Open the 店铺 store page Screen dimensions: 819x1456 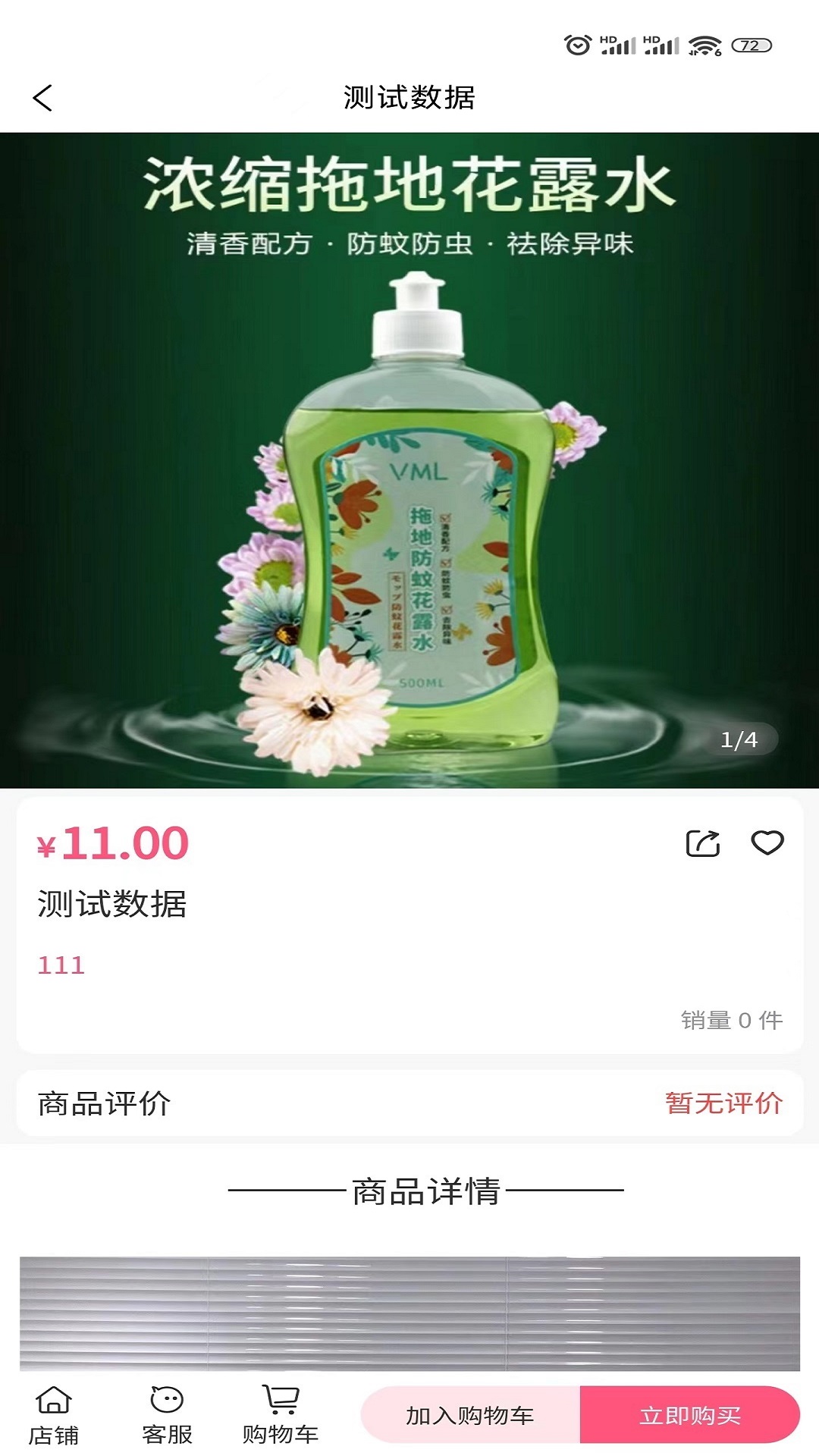click(x=54, y=1415)
